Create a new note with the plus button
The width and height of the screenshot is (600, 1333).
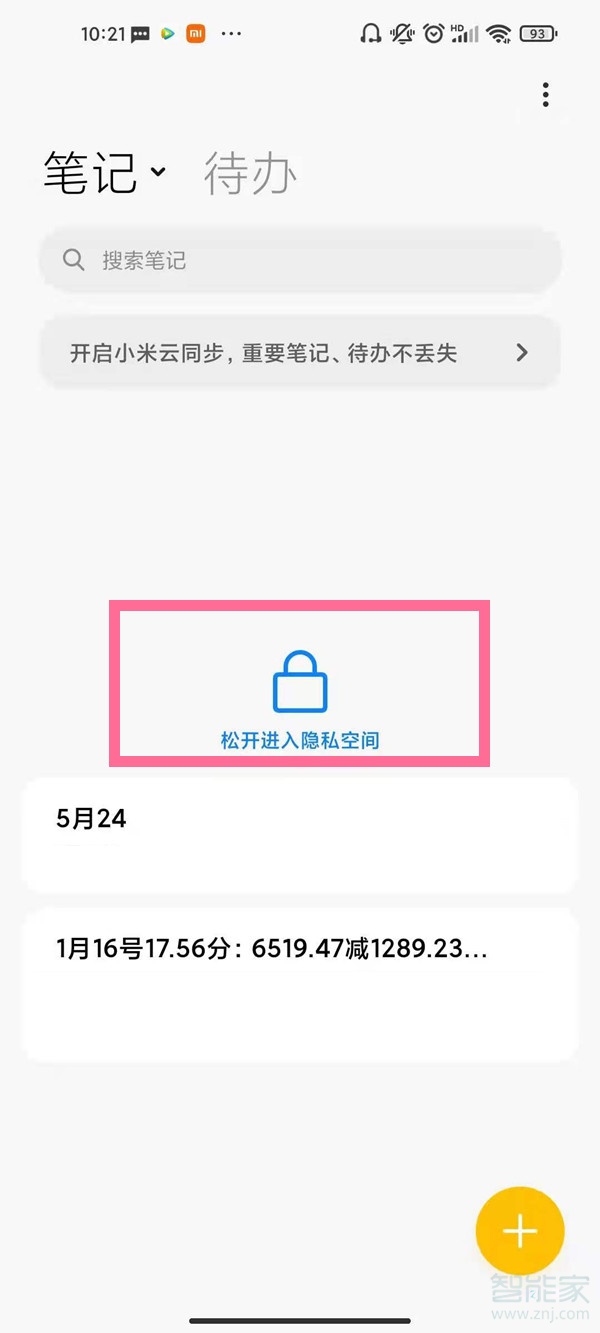pos(520,1231)
